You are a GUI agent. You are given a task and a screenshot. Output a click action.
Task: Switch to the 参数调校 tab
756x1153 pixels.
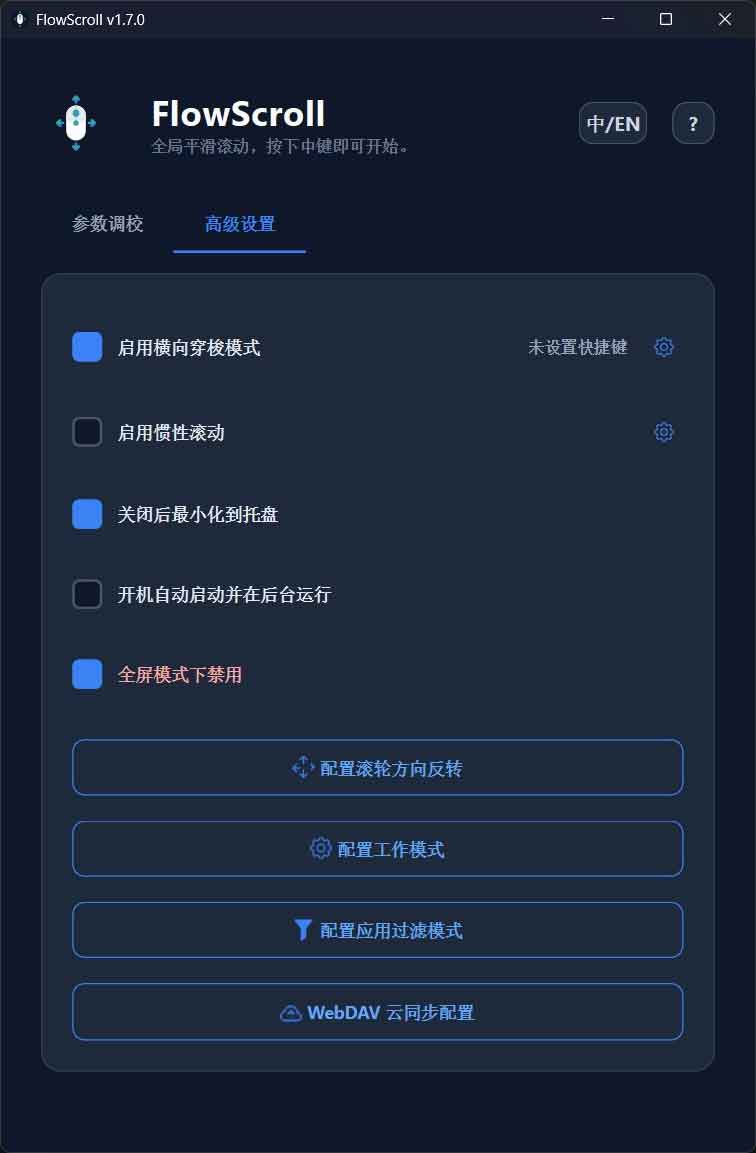tap(107, 225)
